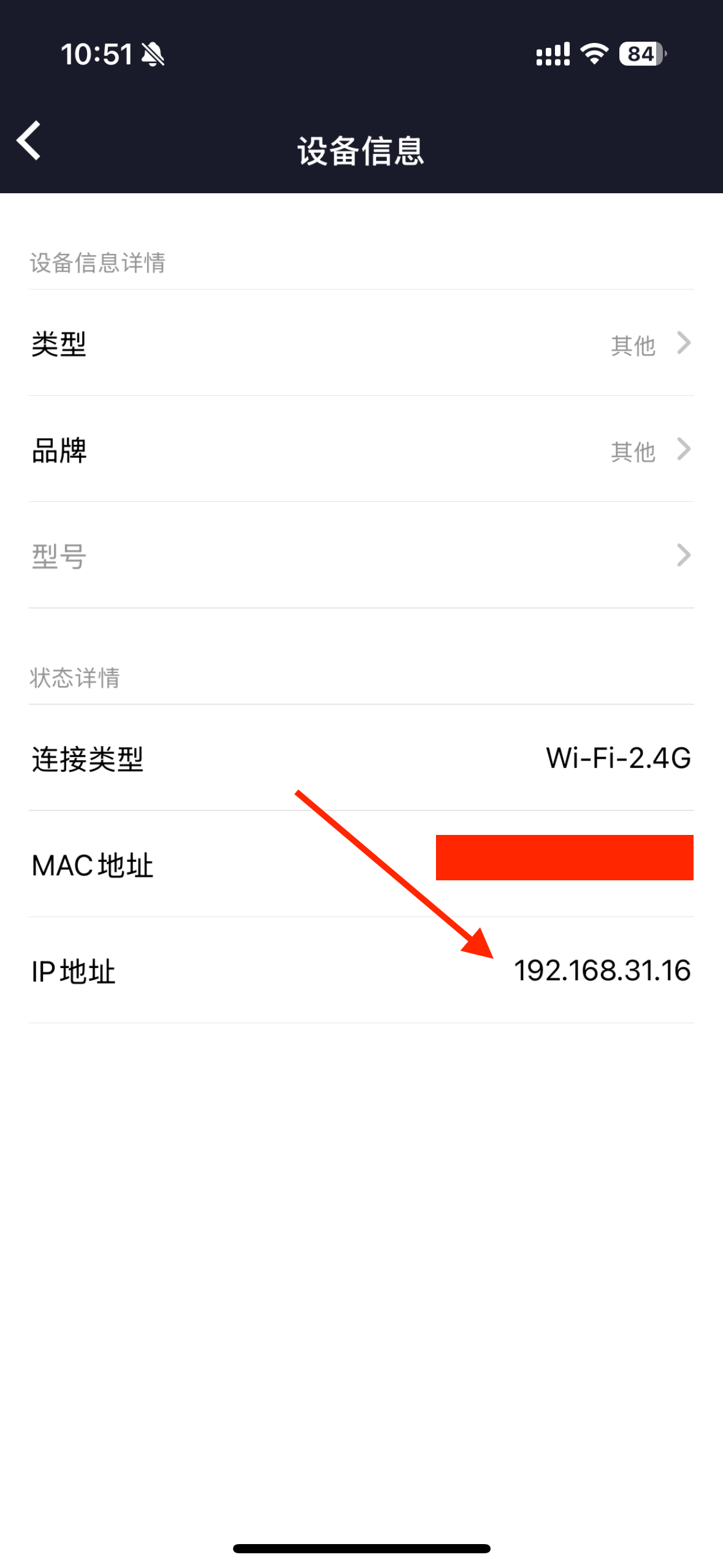Open the 类型 row to change device type

(x=361, y=342)
